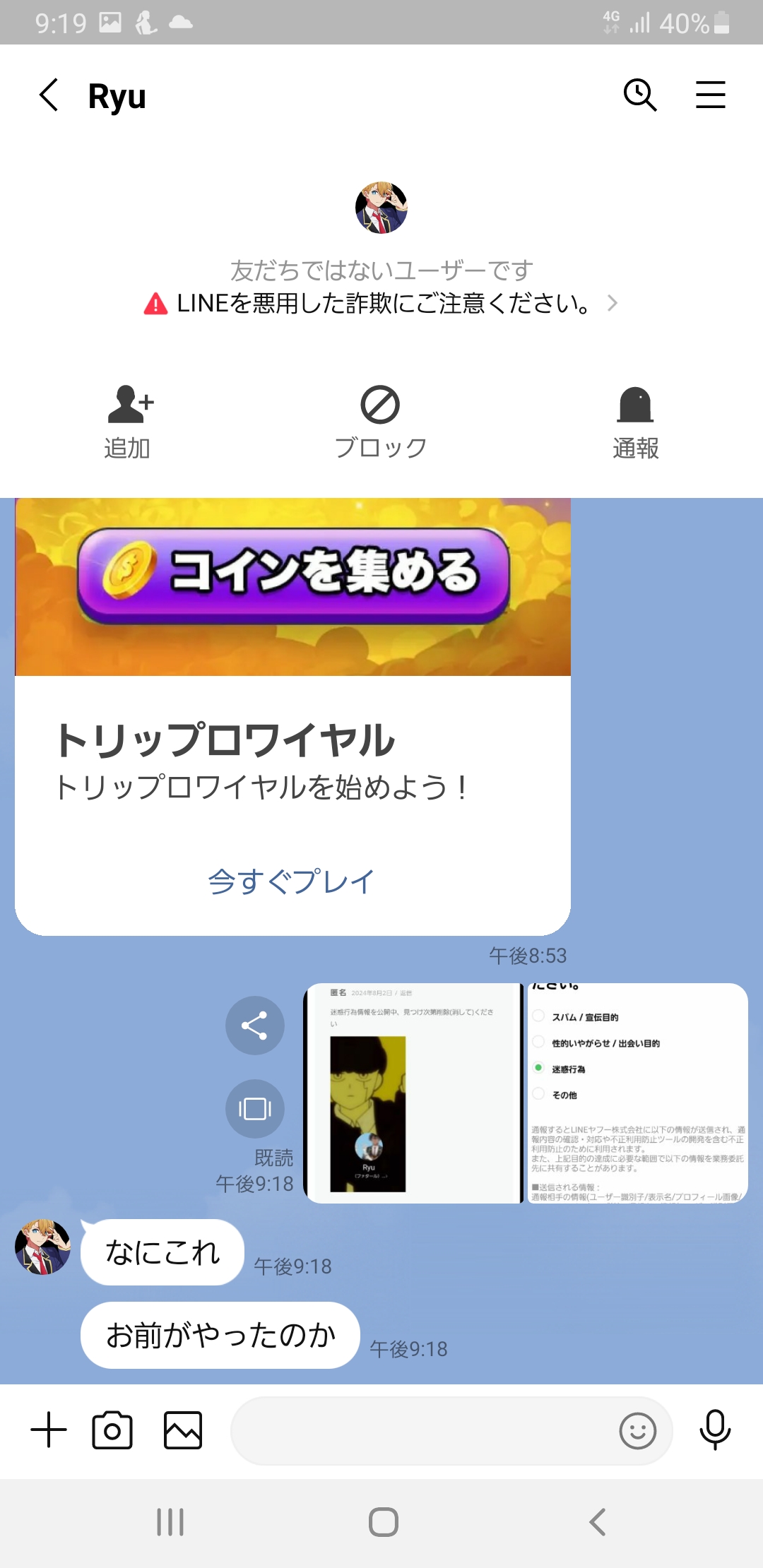The image size is (763, 1568).
Task: Open the LINE scam warning link
Action: (x=381, y=304)
